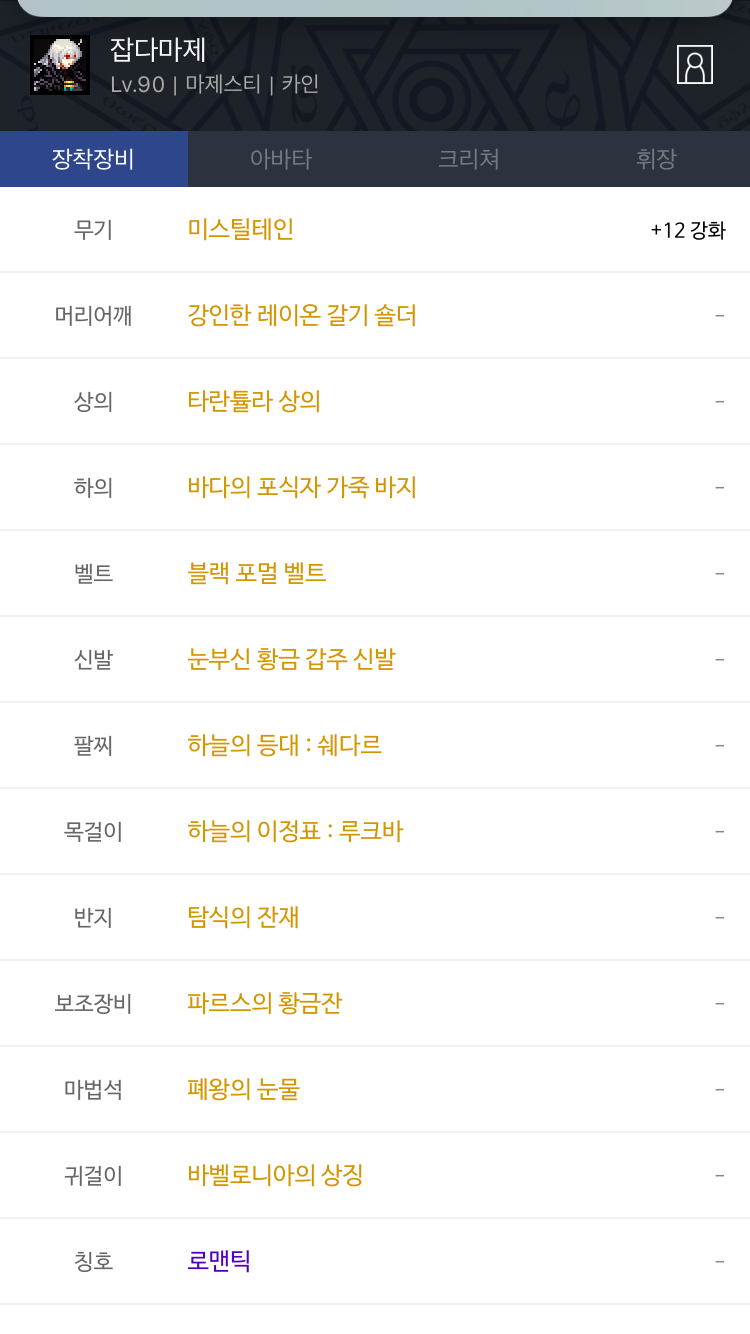Screen dimensions: 750x1334
Task: Open 바다의 포식자 가죽 바지 item
Action: click(x=302, y=487)
